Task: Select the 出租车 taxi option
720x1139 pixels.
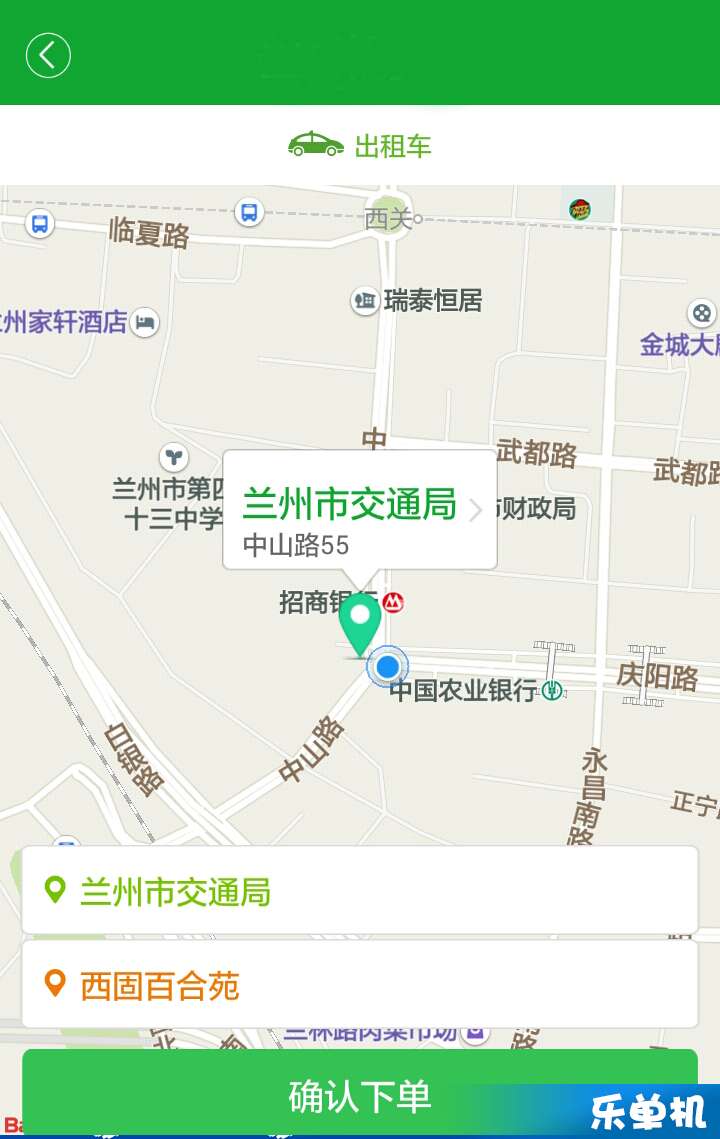Action: click(x=360, y=146)
